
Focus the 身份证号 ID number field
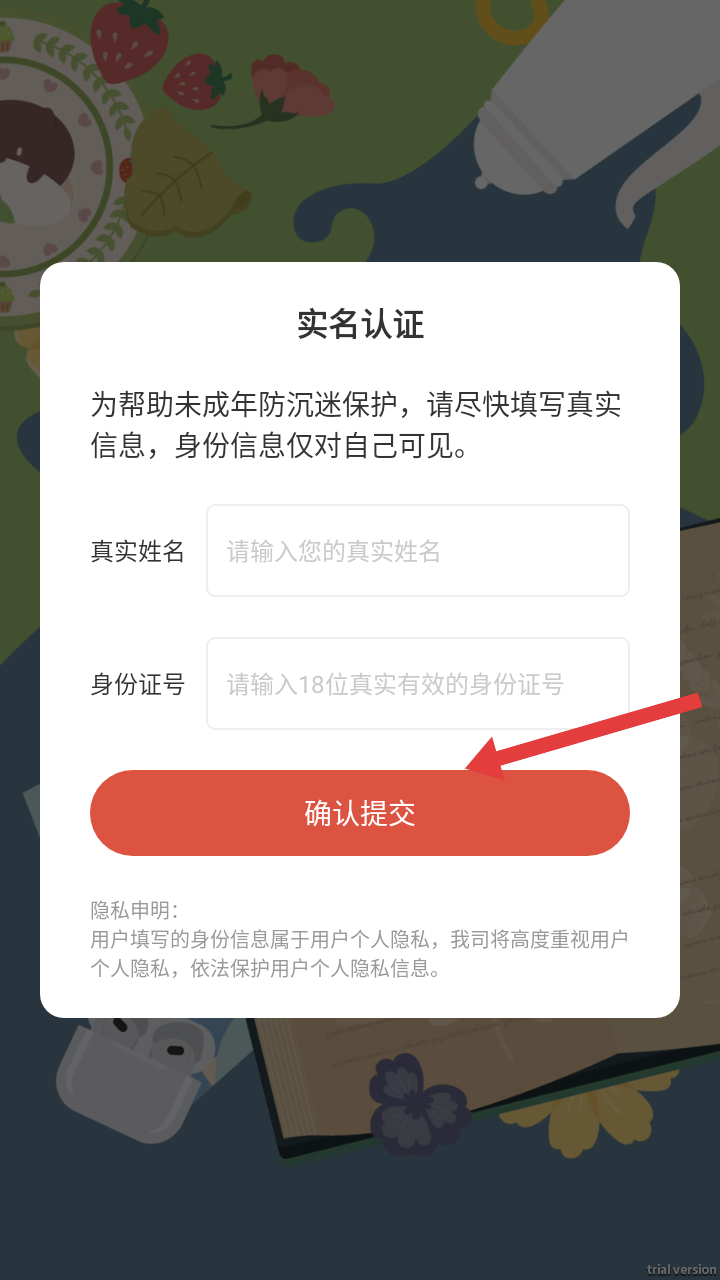417,684
